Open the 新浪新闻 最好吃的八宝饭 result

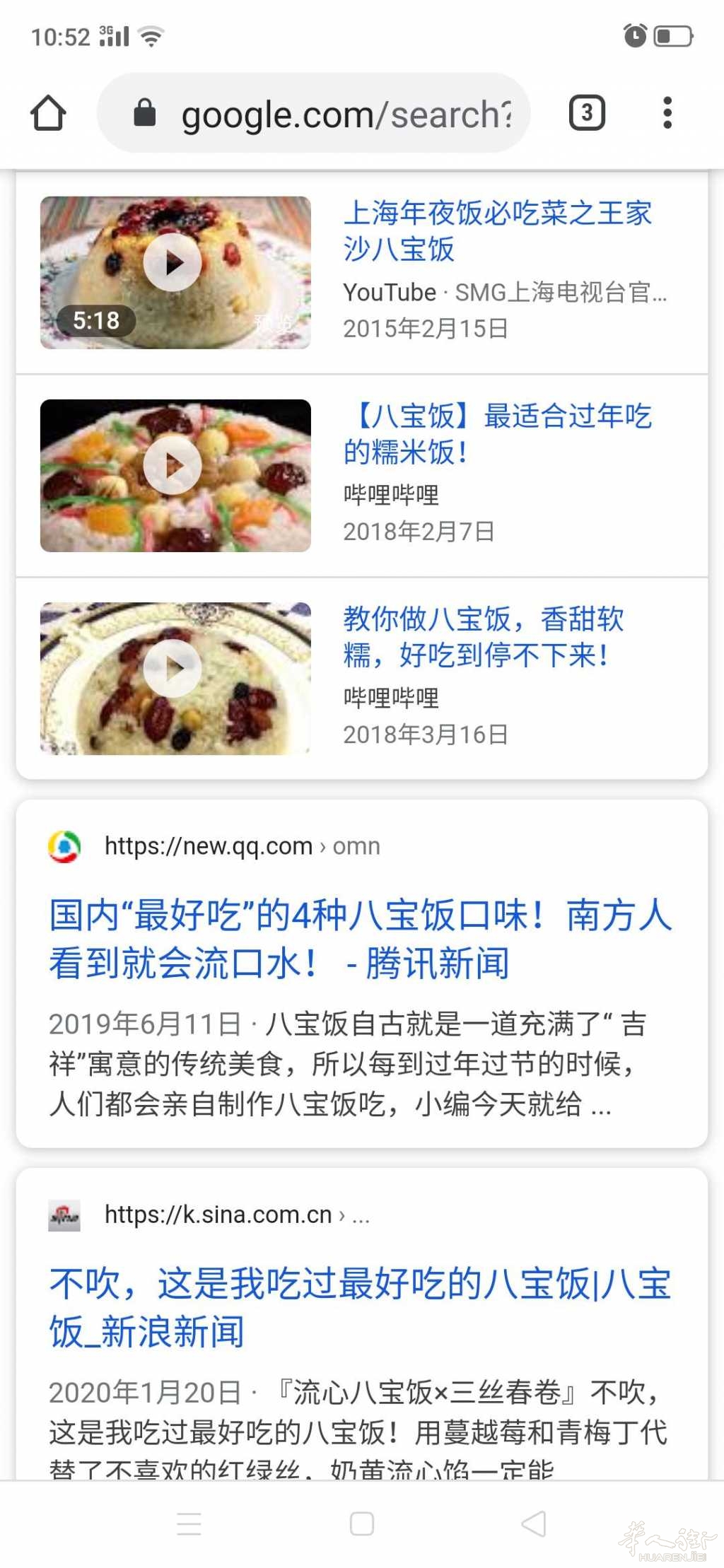tap(361, 1307)
